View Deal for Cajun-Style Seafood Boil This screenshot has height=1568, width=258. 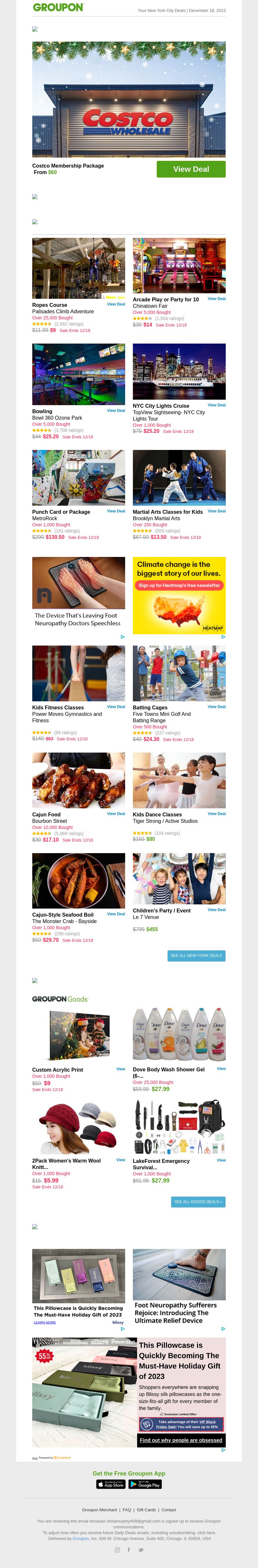(115, 914)
